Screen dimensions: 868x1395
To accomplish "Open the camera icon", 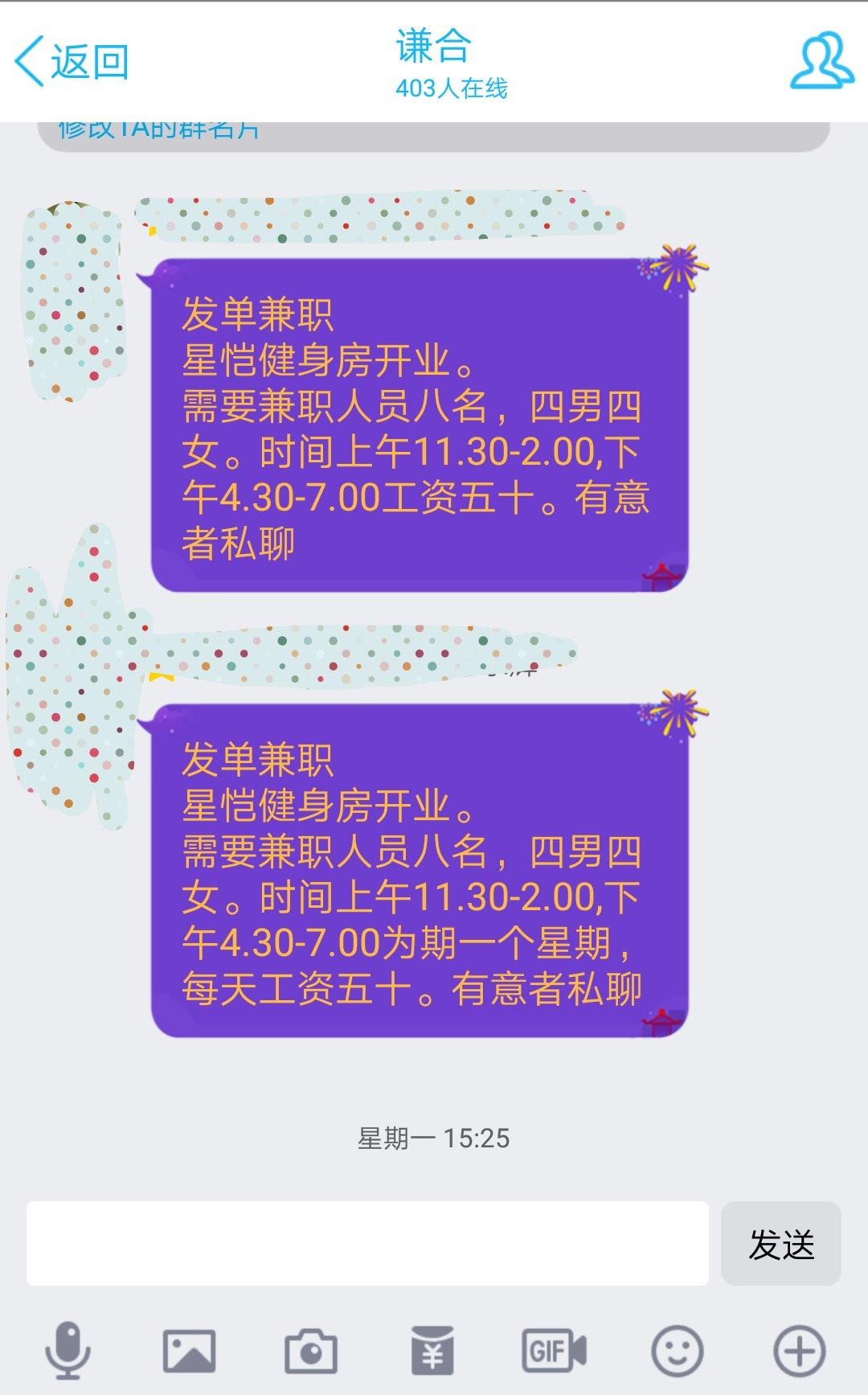I will click(311, 1351).
